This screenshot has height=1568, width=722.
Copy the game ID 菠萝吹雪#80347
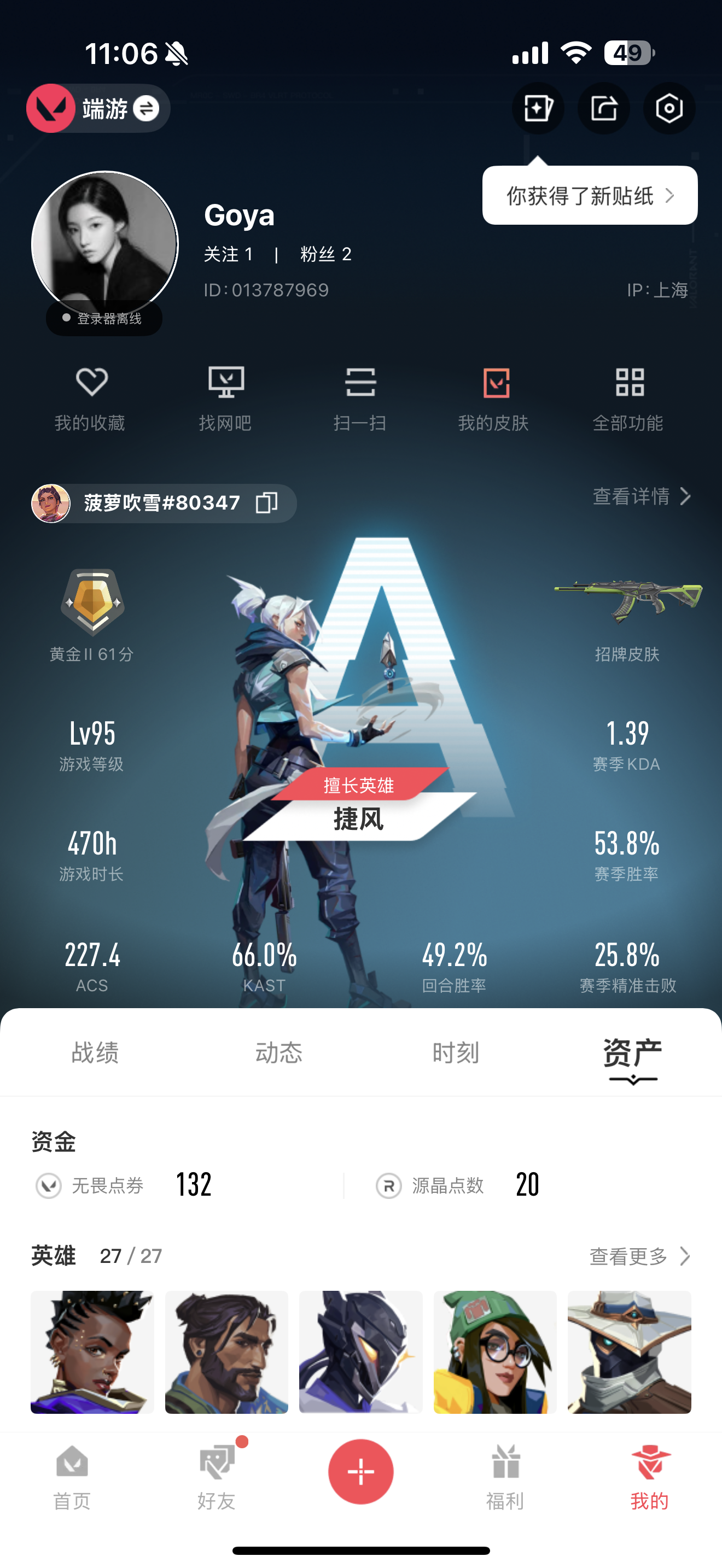(x=266, y=503)
